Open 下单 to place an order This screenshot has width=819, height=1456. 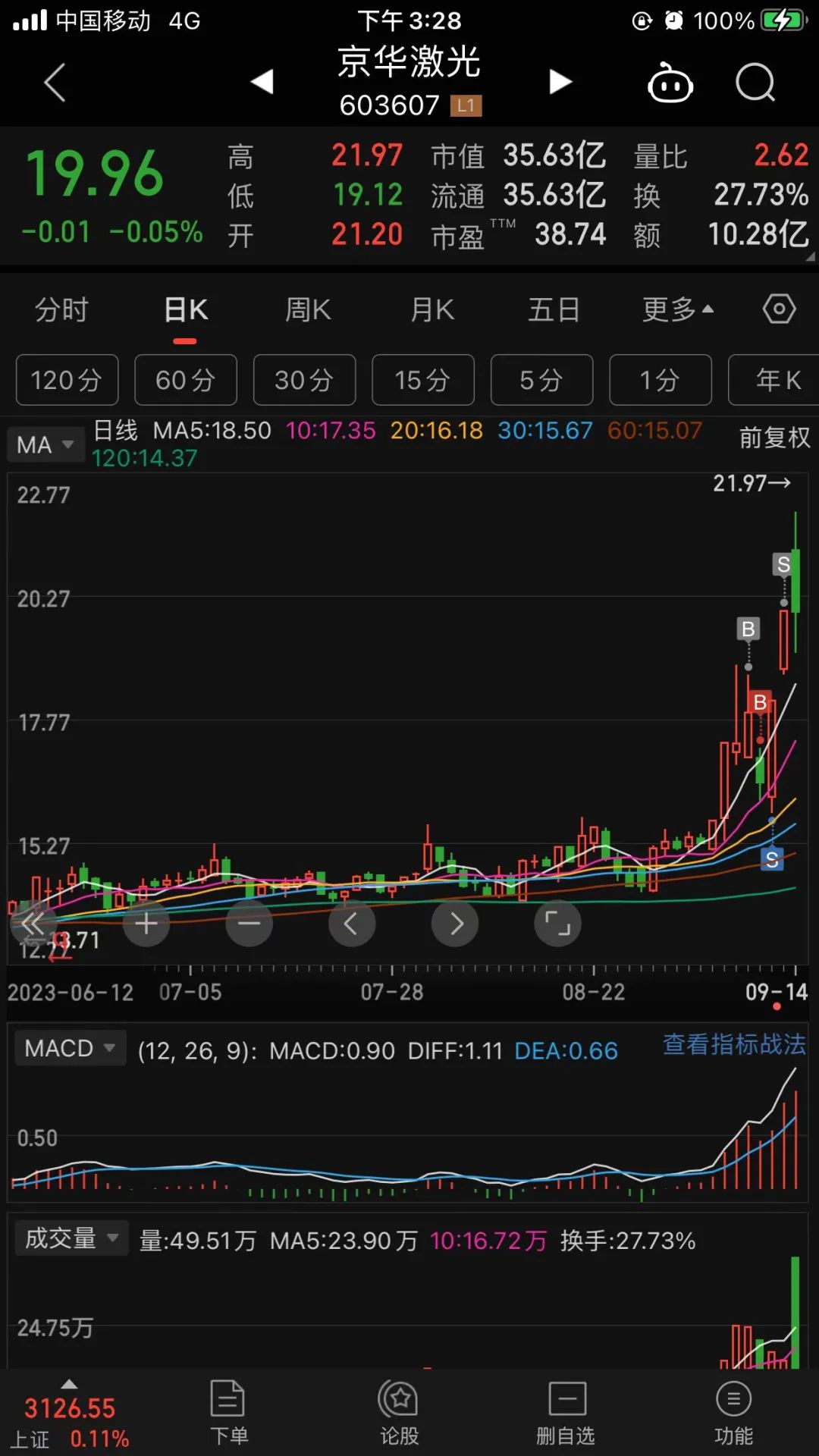pyautogui.click(x=228, y=1413)
